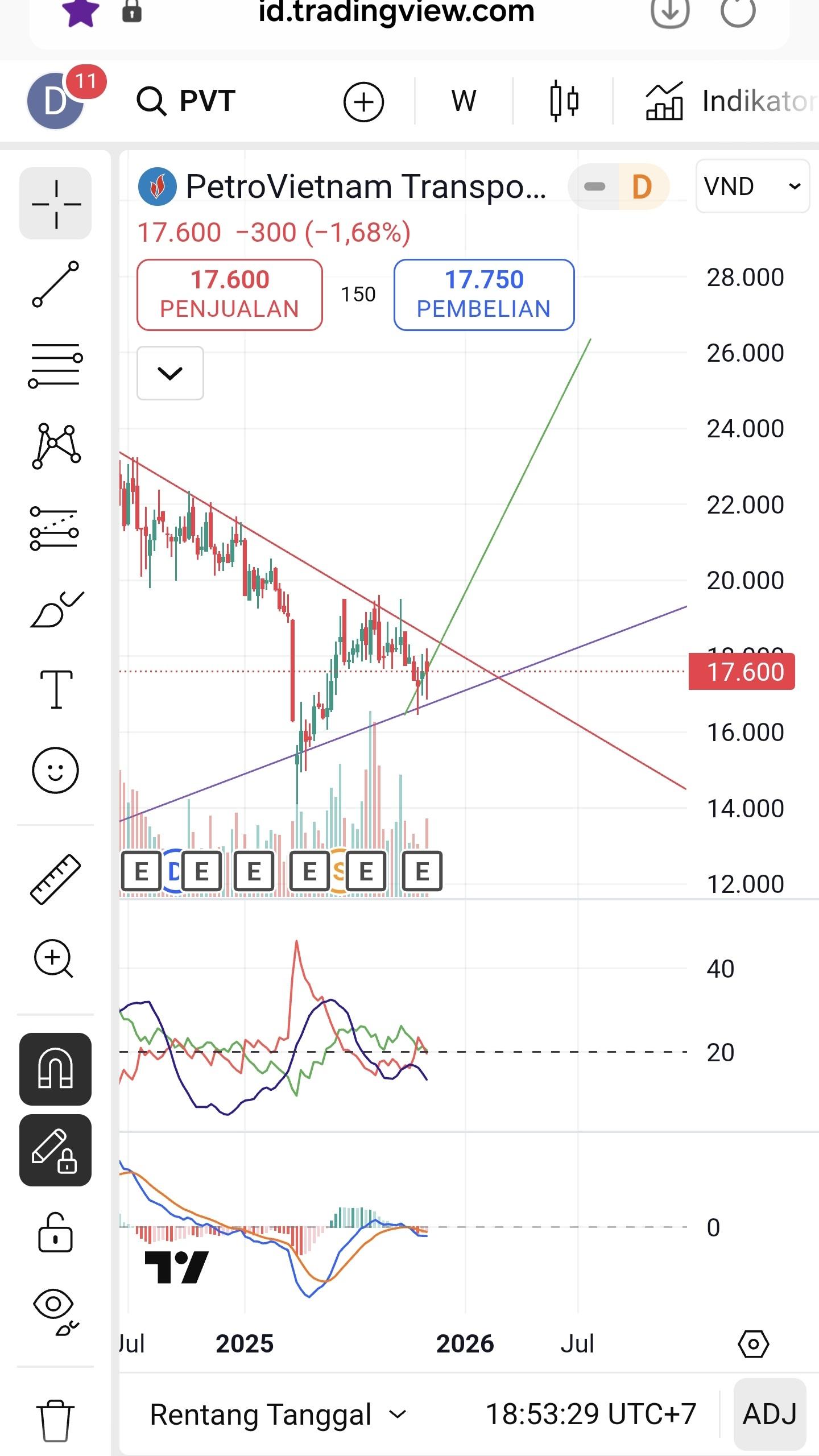Open the VND currency dropdown
Screen dimensions: 819x1456
point(752,187)
